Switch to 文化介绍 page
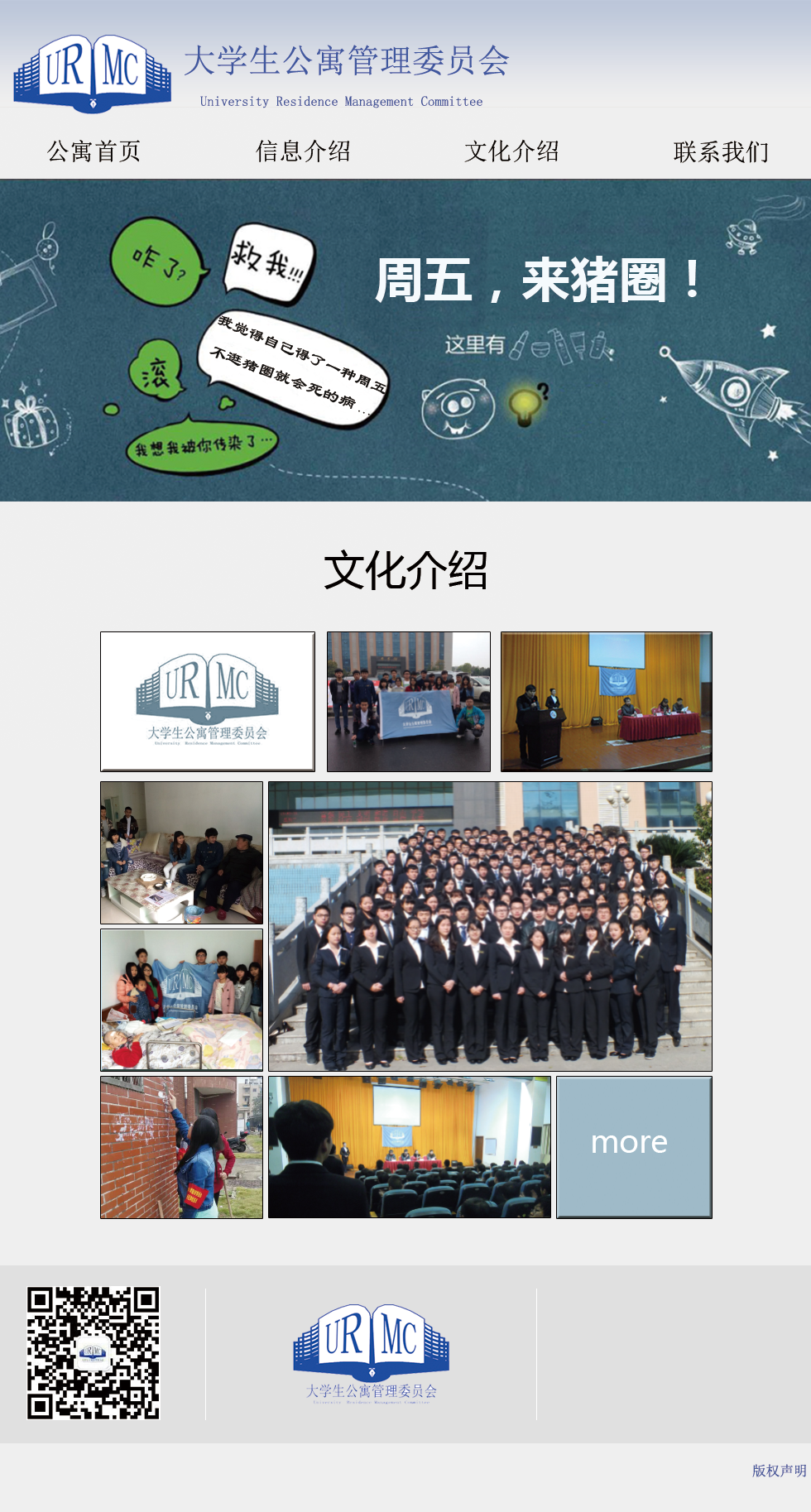Image resolution: width=811 pixels, height=1512 pixels. click(x=511, y=151)
